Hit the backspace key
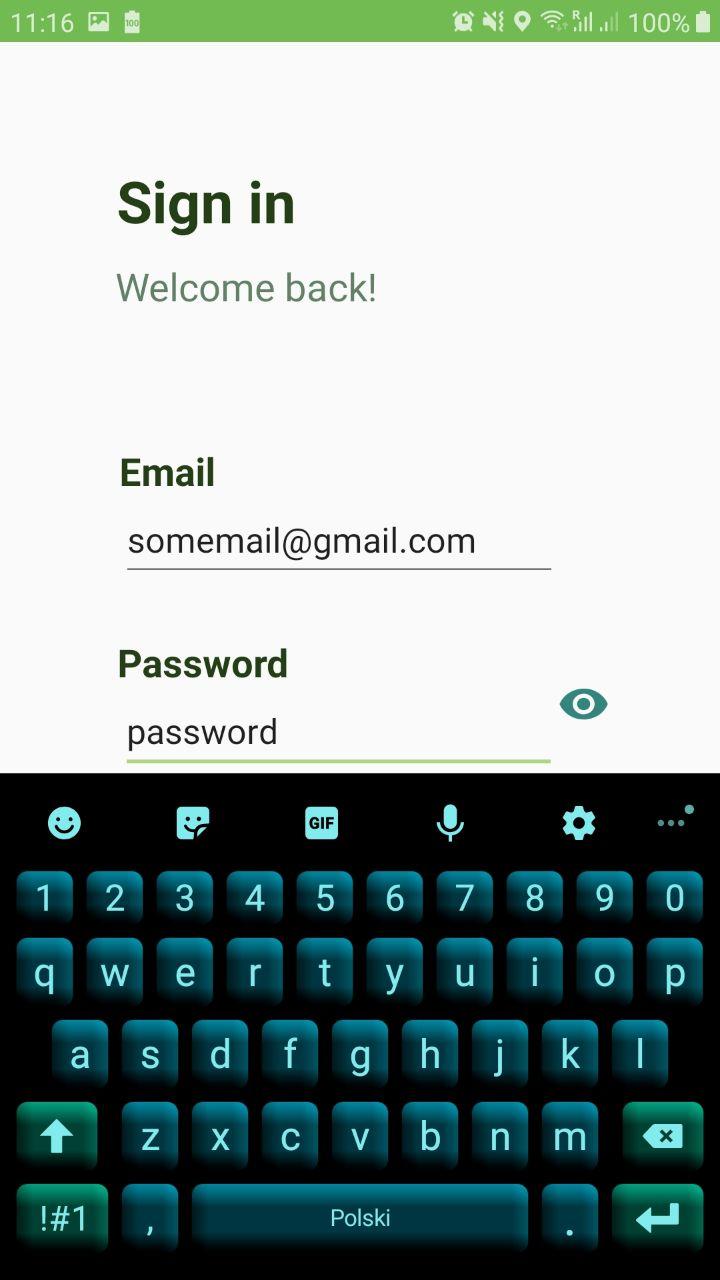The height and width of the screenshot is (1280, 720). pos(663,1136)
